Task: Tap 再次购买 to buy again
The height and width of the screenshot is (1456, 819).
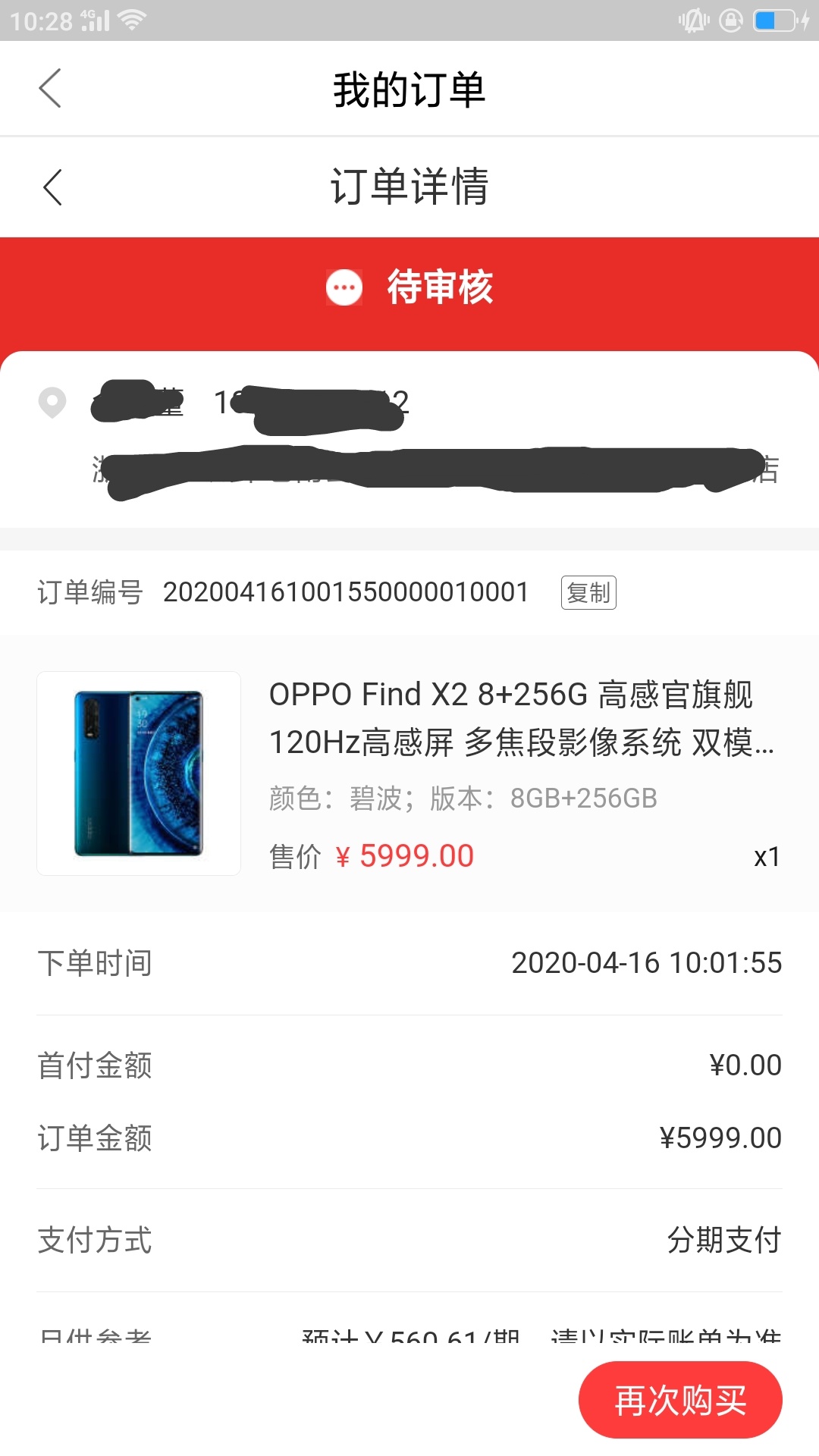Action: point(680,1400)
